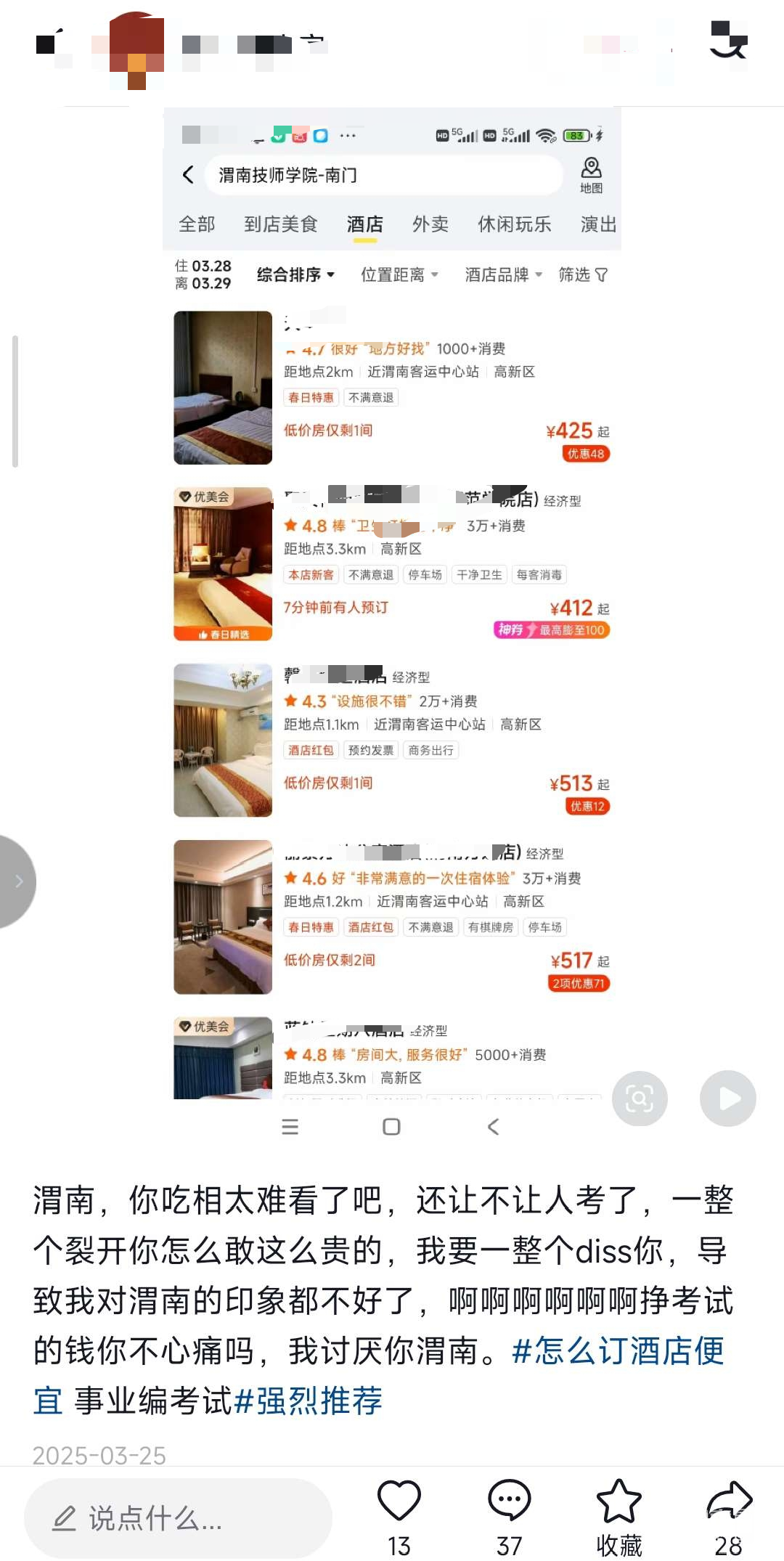Tap the 收藏 star to save post
This screenshot has height=1561, width=784.
pos(618,1501)
